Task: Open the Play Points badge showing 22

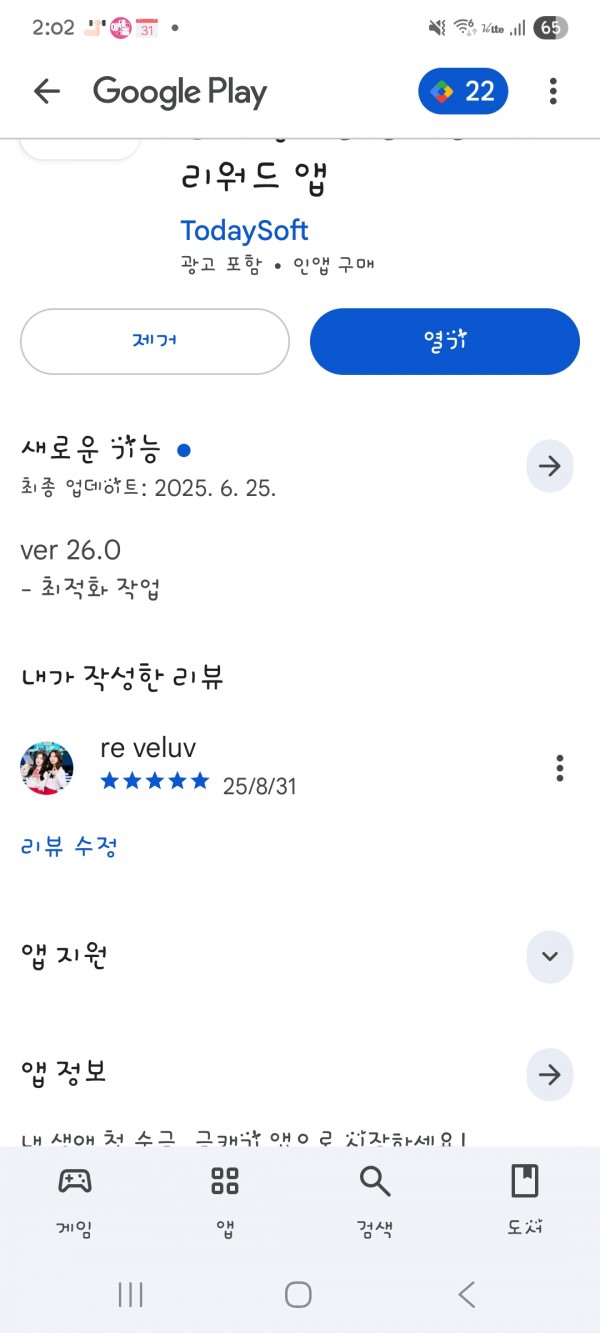Action: (x=463, y=92)
